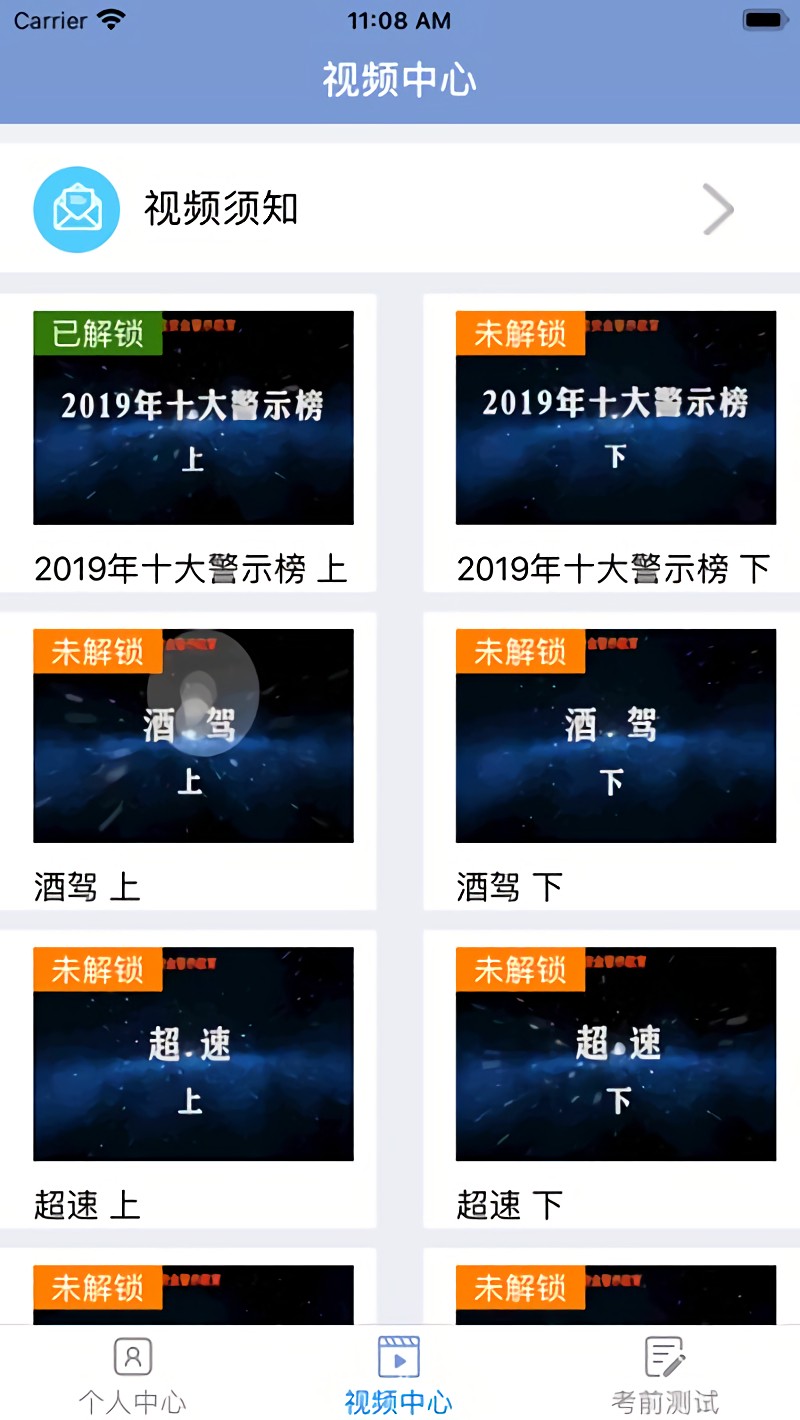Switch to the 个人中心 tab
800x1420 pixels.
pyautogui.click(x=133, y=1375)
